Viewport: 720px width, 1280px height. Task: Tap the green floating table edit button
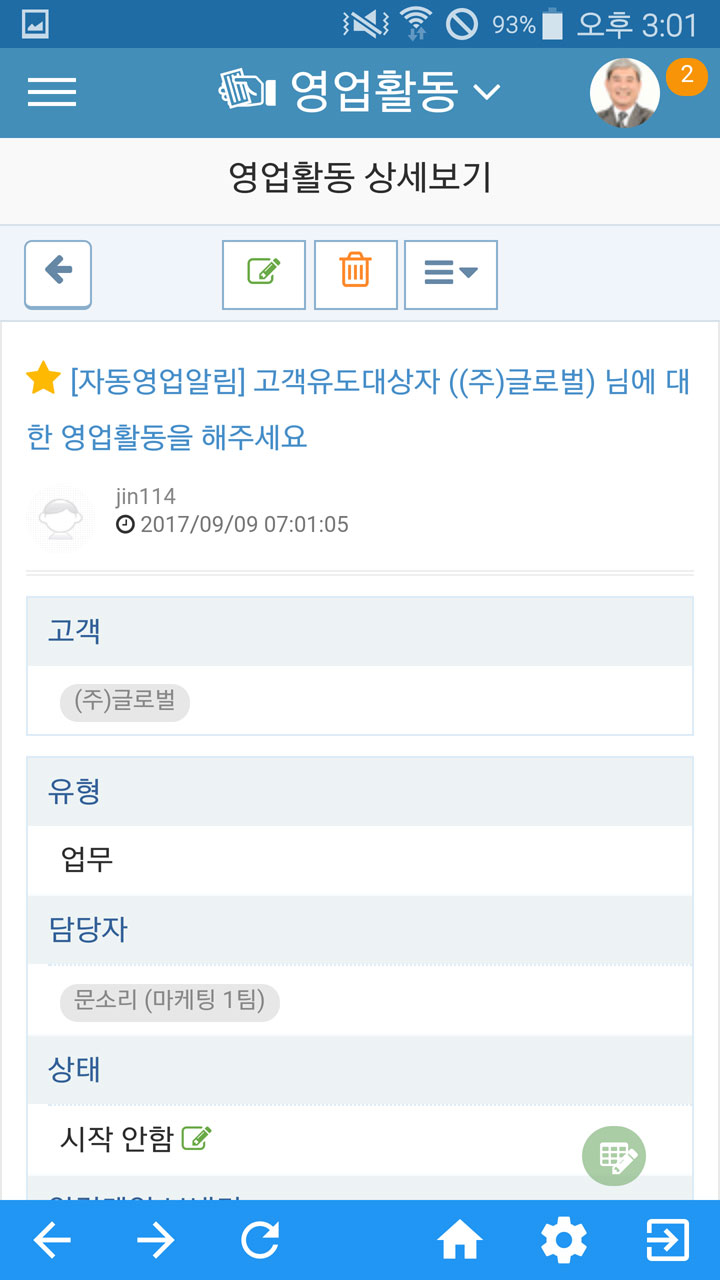614,1157
